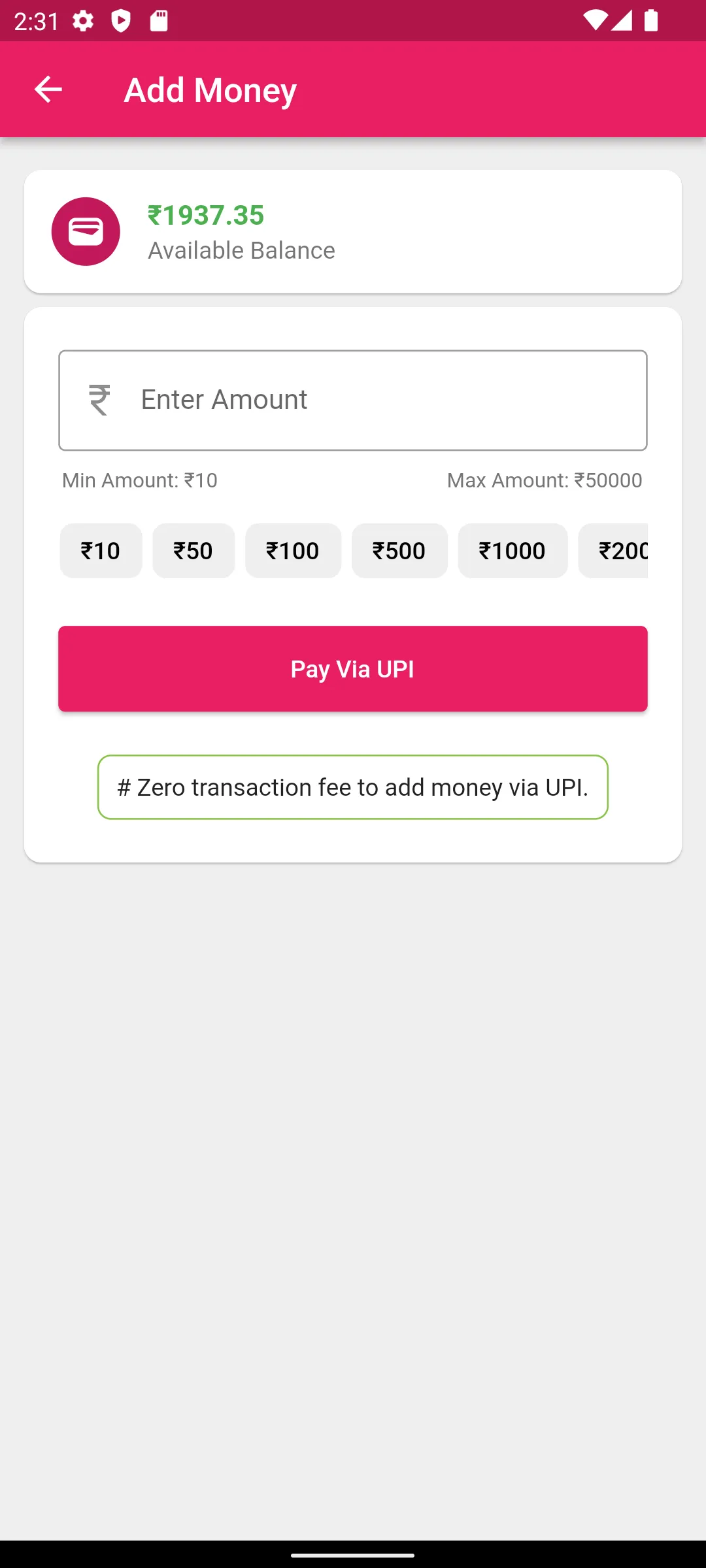
Task: Pick the ₹100 amount chip
Action: (x=293, y=551)
